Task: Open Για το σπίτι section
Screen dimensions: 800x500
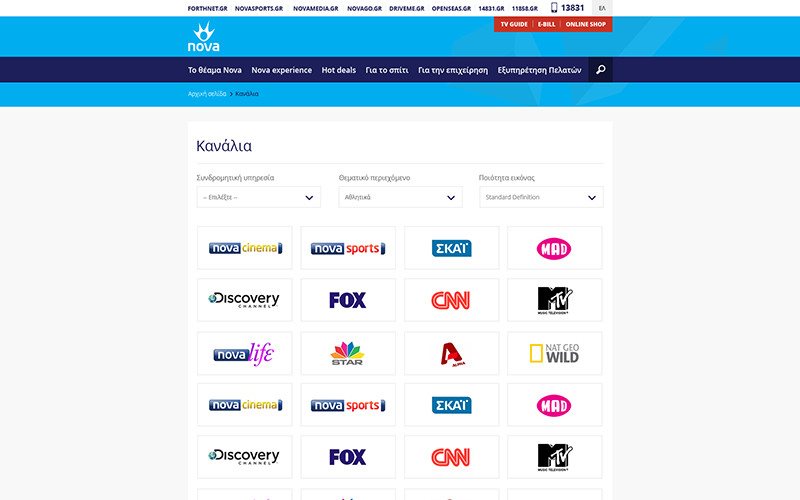Action: coord(387,70)
